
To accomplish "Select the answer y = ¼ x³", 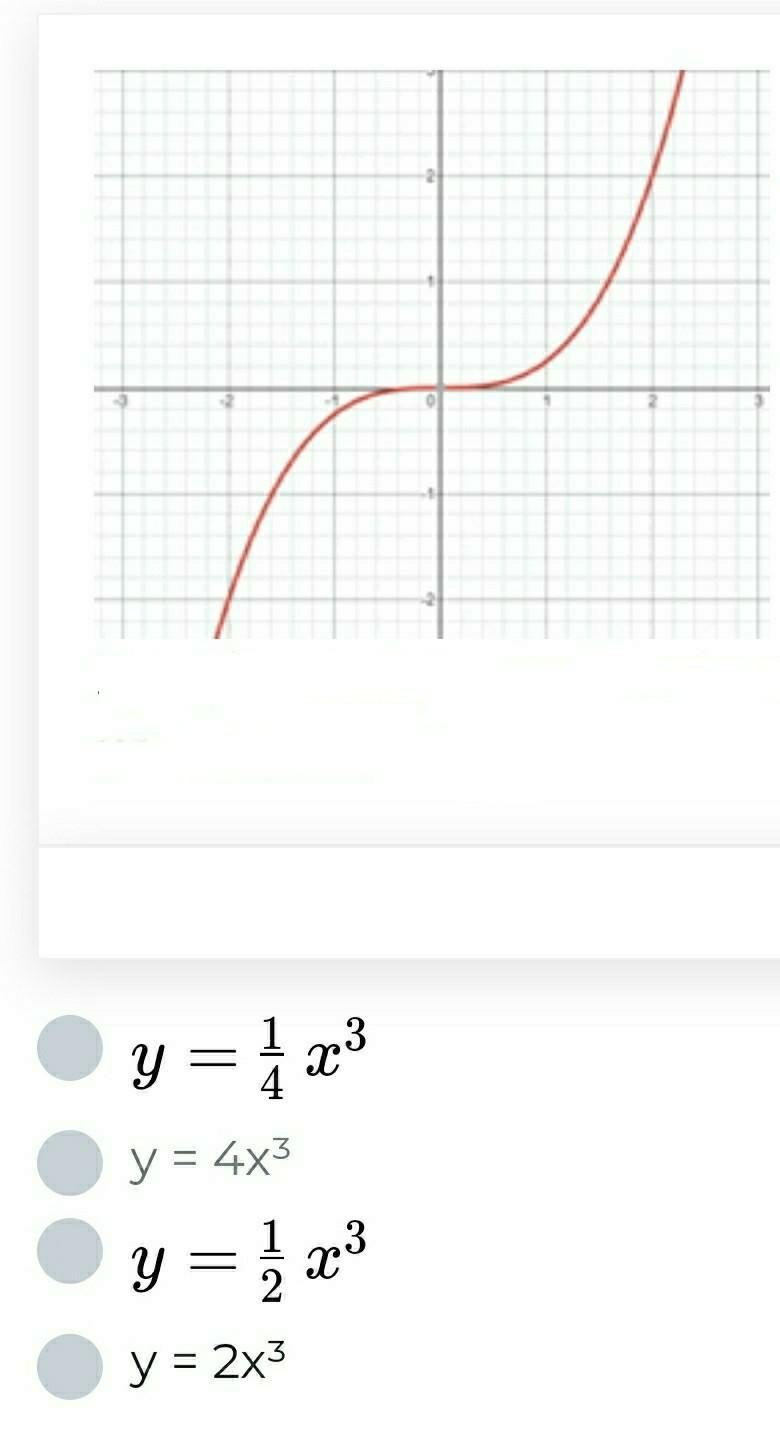I will tap(70, 1048).
